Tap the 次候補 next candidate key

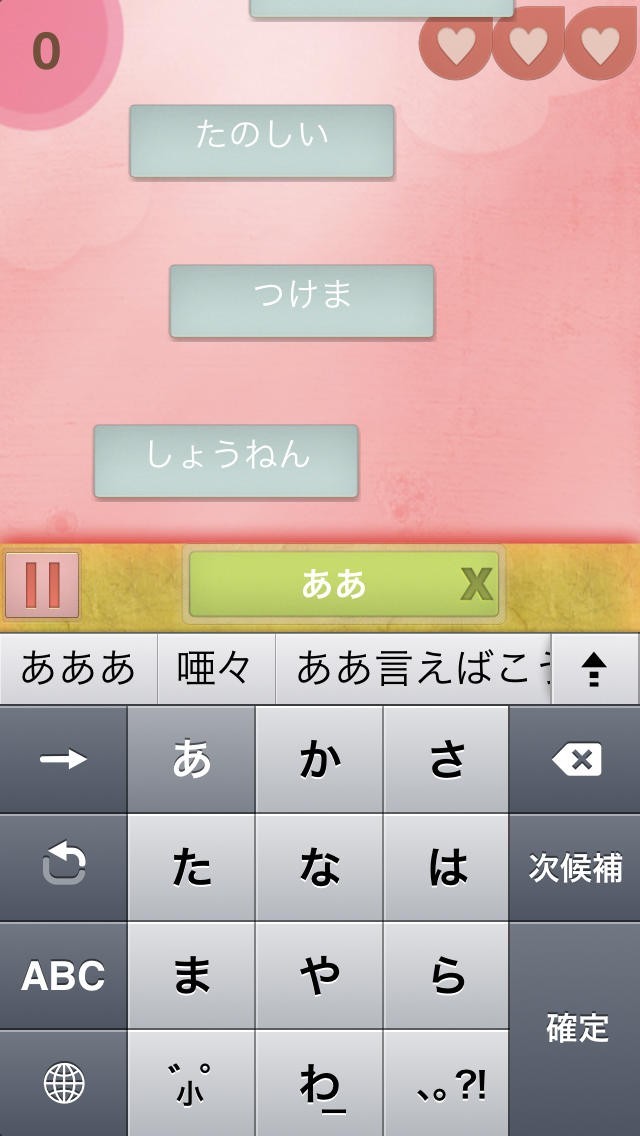pyautogui.click(x=576, y=868)
